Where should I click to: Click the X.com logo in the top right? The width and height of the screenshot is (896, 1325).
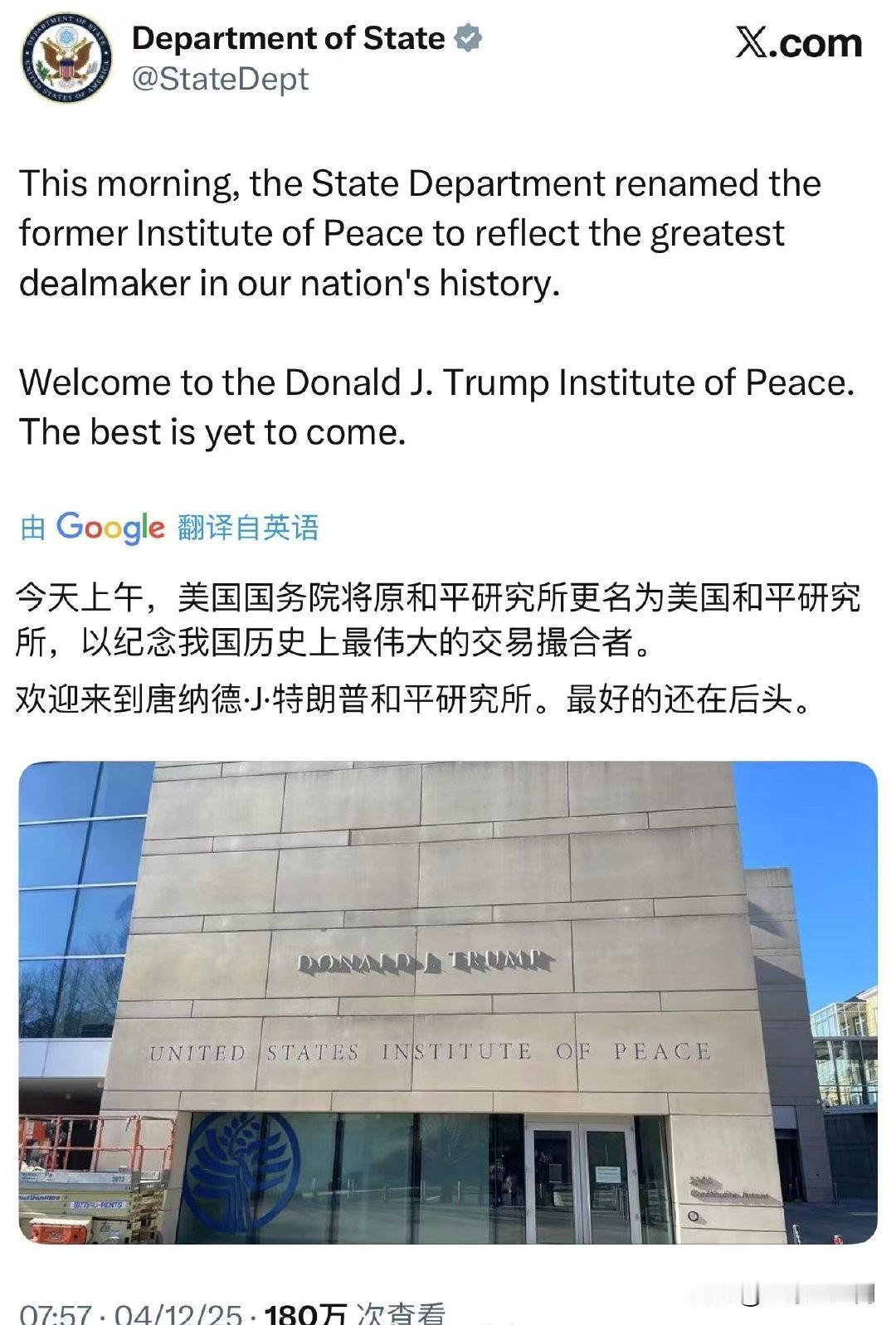796,40
